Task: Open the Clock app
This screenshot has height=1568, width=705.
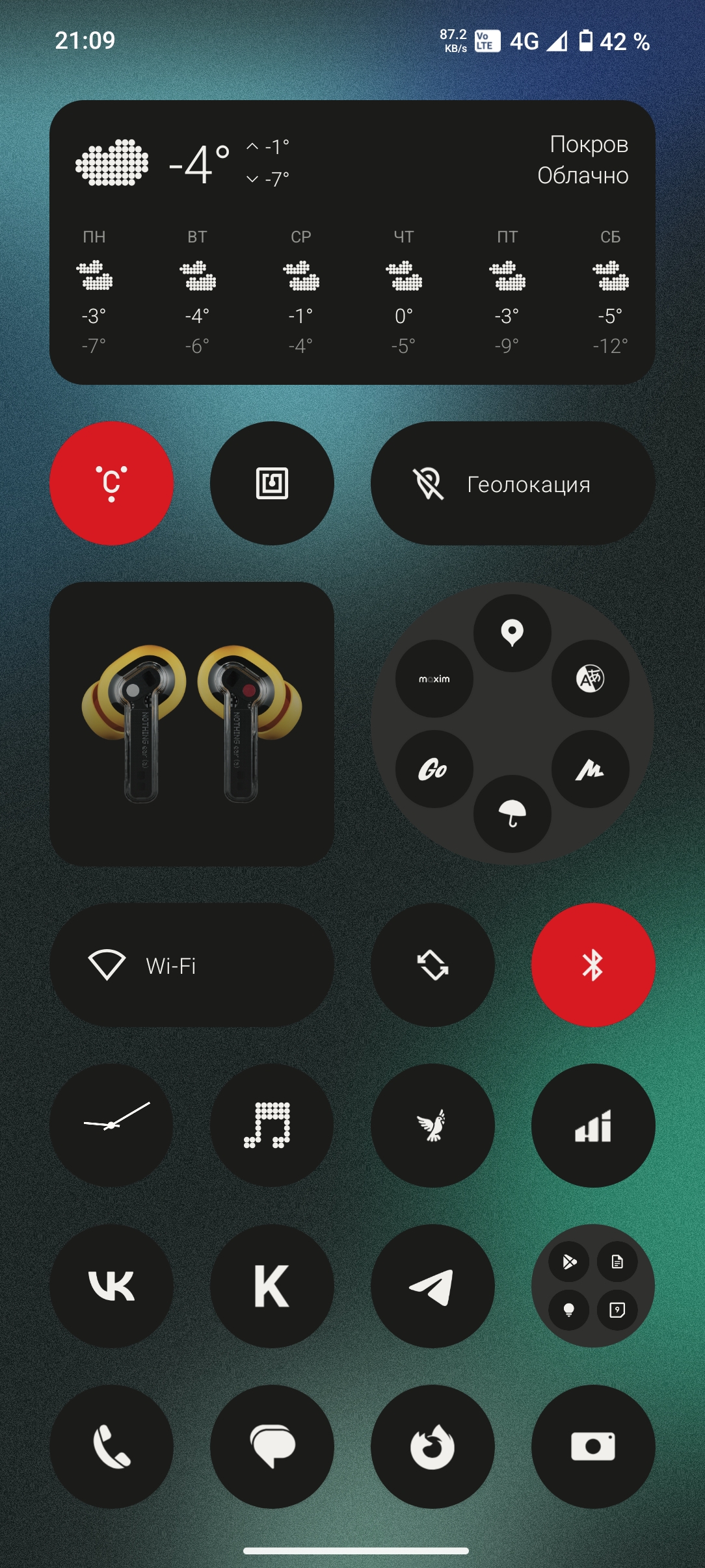Action: pos(112,1125)
